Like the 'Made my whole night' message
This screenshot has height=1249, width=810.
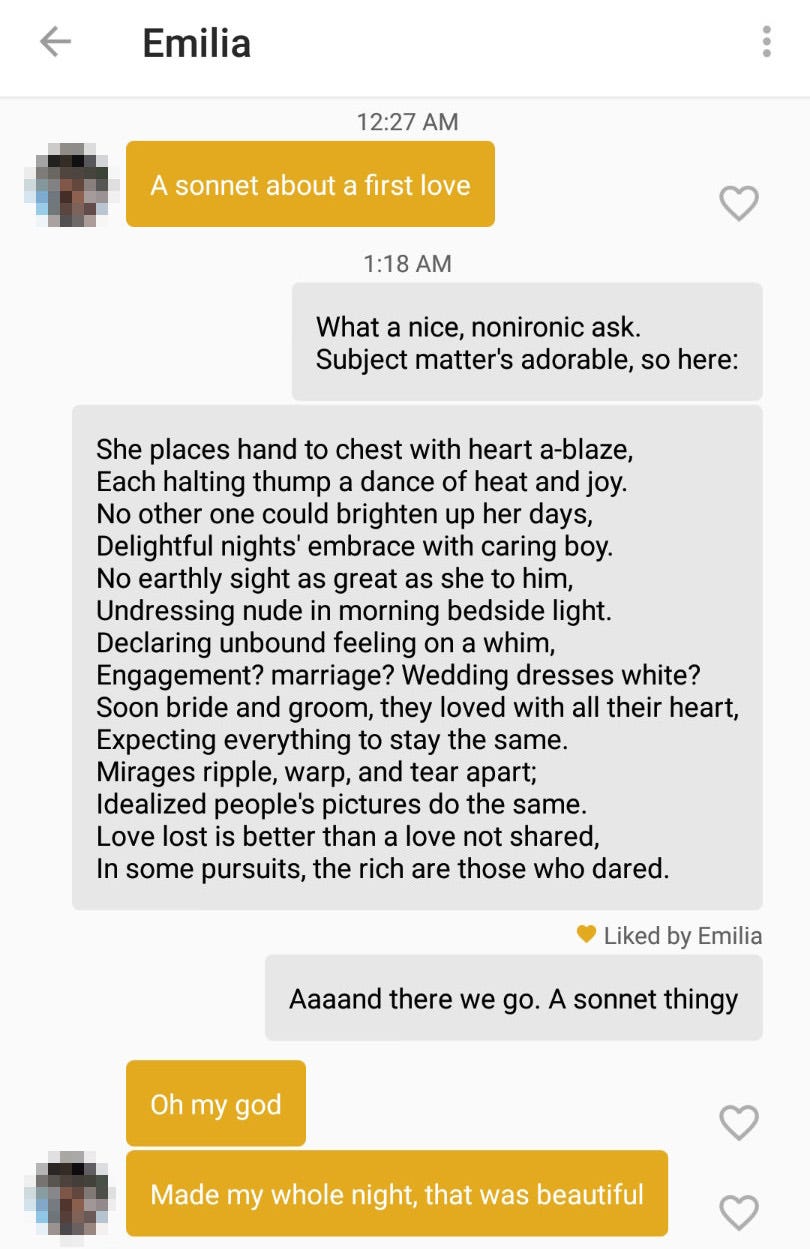pyautogui.click(x=739, y=1213)
